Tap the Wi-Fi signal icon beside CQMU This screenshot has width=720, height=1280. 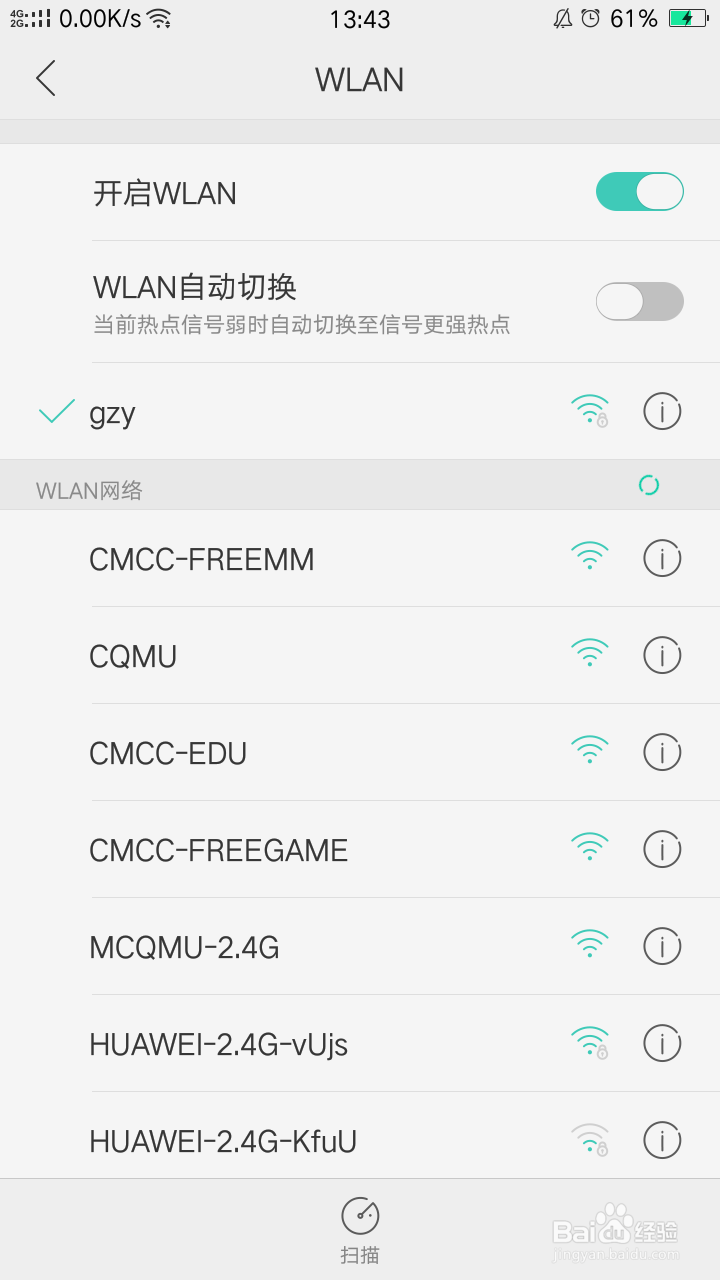[x=590, y=652]
